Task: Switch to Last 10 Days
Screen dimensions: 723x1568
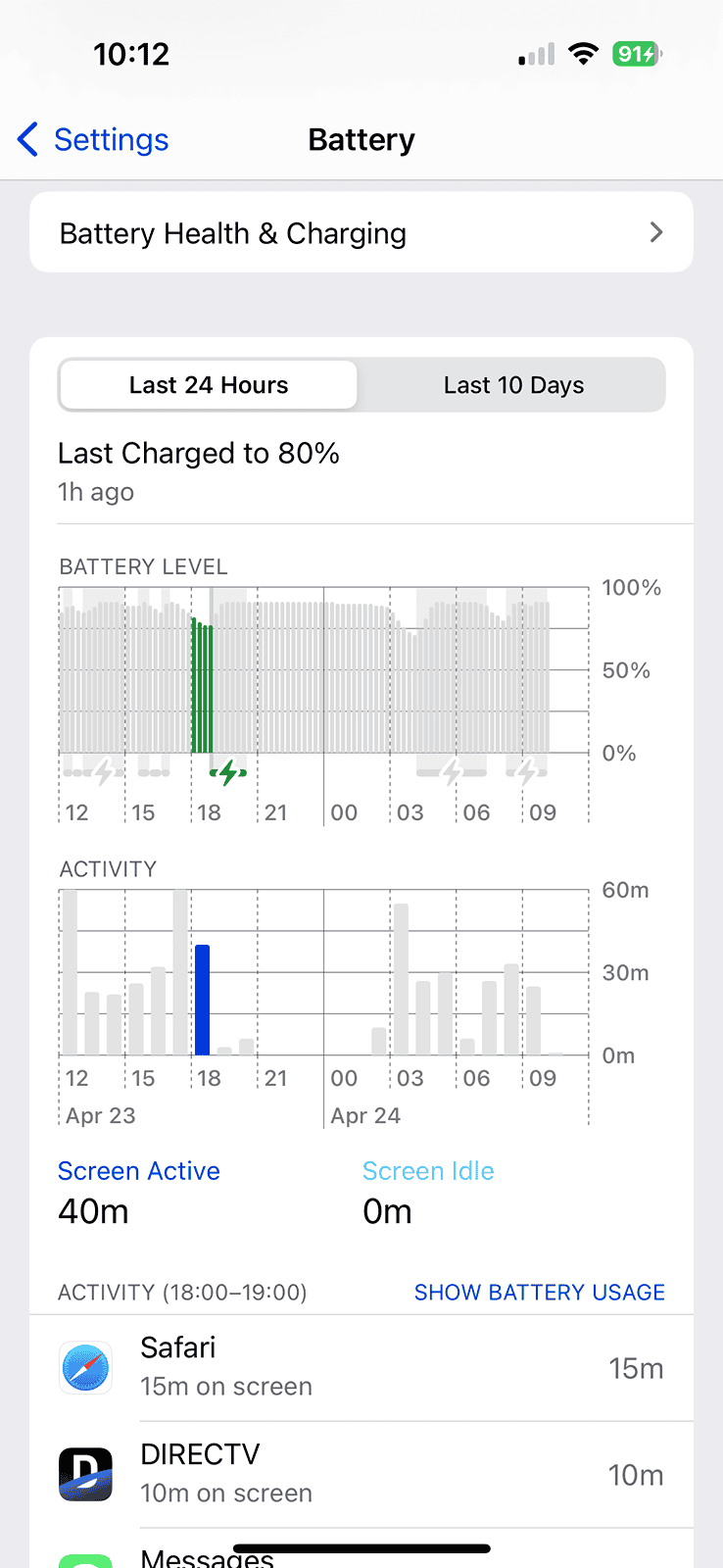Action: [513, 385]
